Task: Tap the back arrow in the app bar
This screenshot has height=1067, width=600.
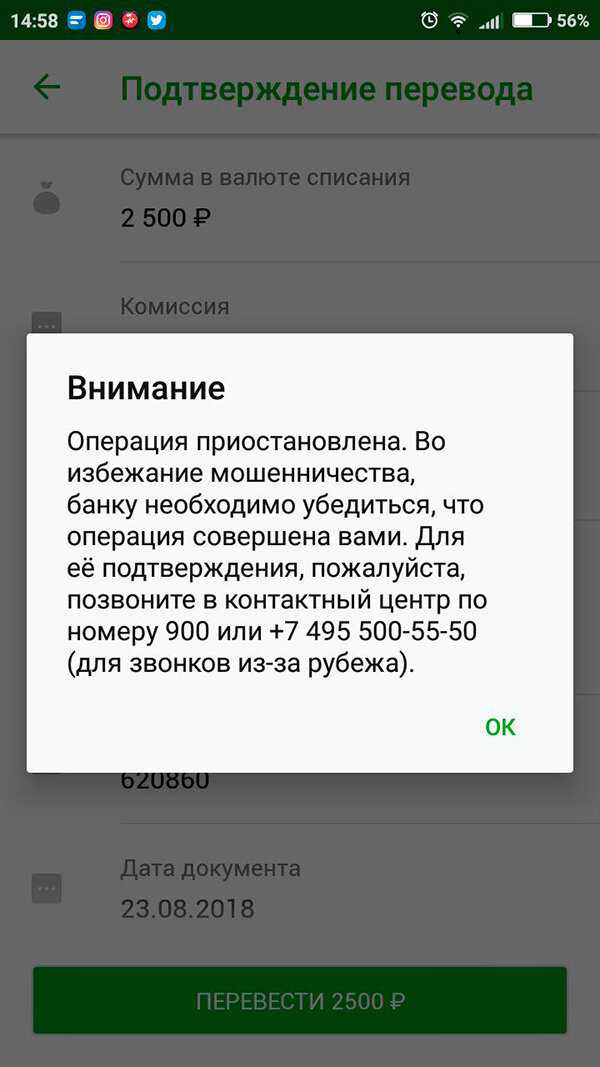Action: [x=47, y=88]
